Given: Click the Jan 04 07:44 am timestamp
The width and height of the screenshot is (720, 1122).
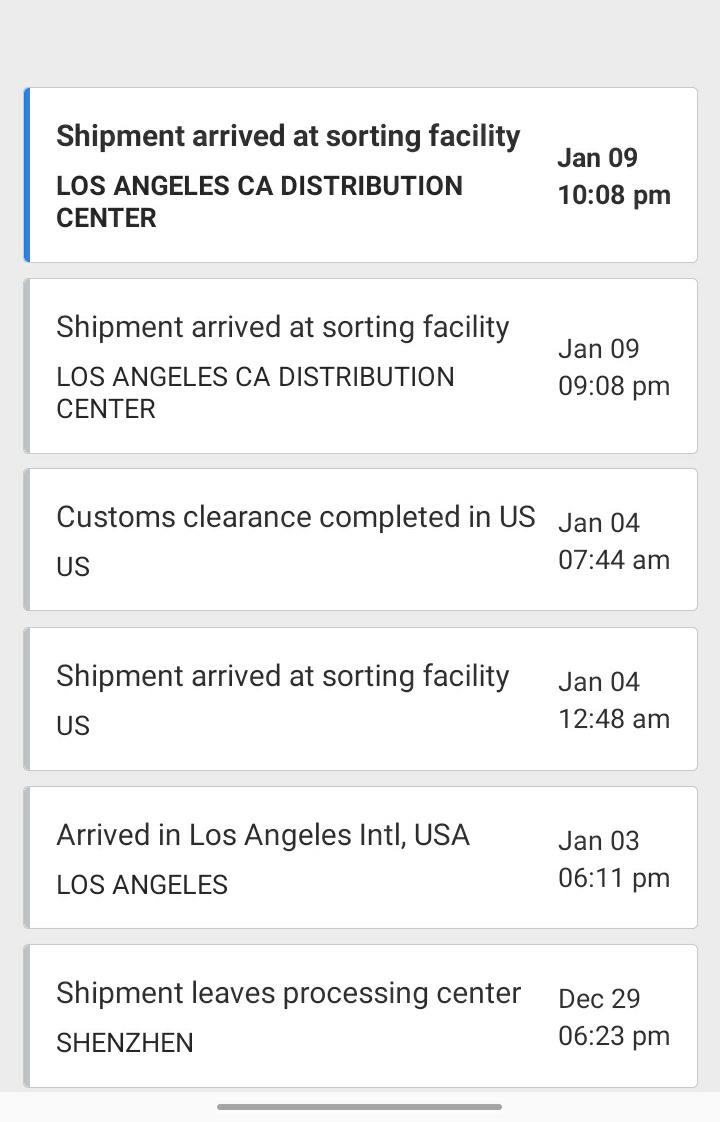Looking at the screenshot, I should click(613, 540).
